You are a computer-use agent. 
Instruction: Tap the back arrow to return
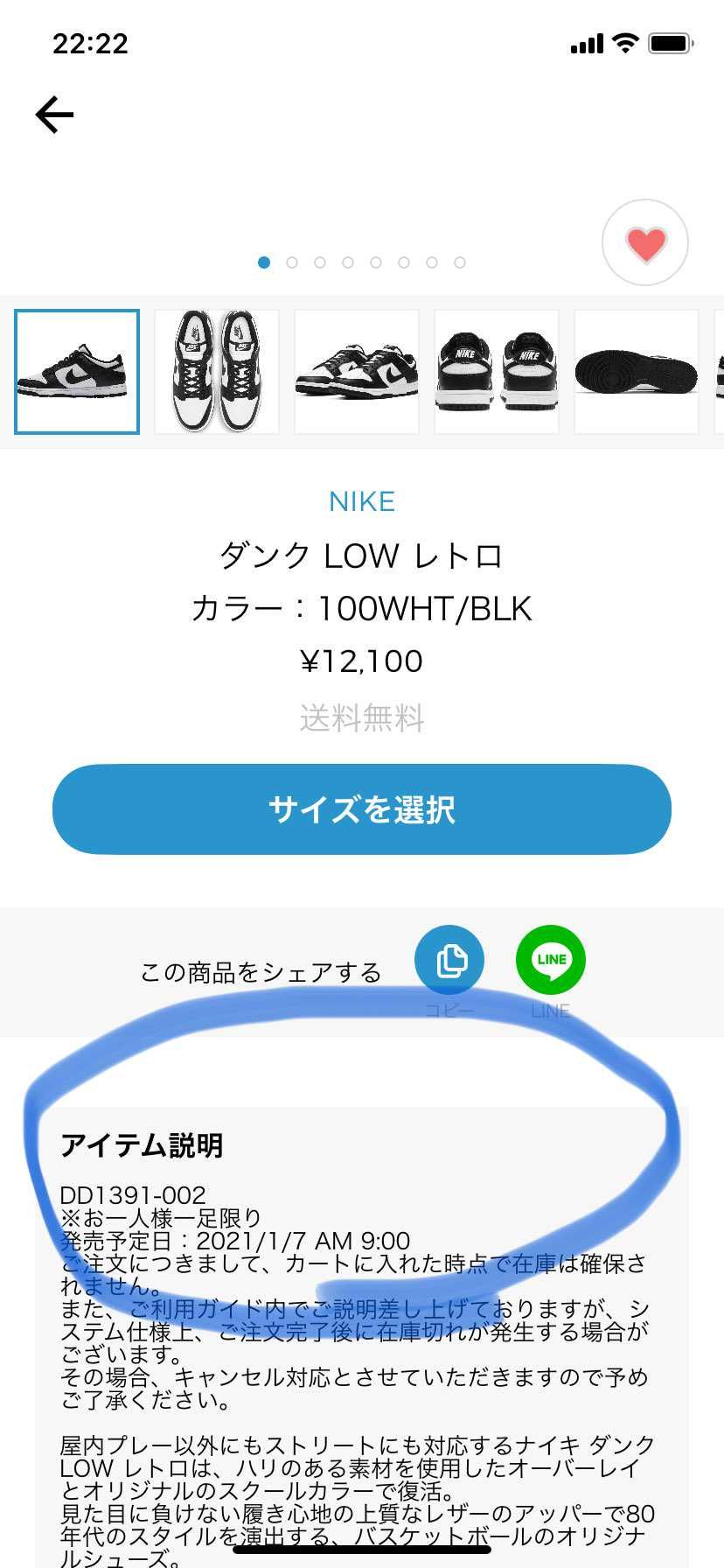pyautogui.click(x=52, y=114)
